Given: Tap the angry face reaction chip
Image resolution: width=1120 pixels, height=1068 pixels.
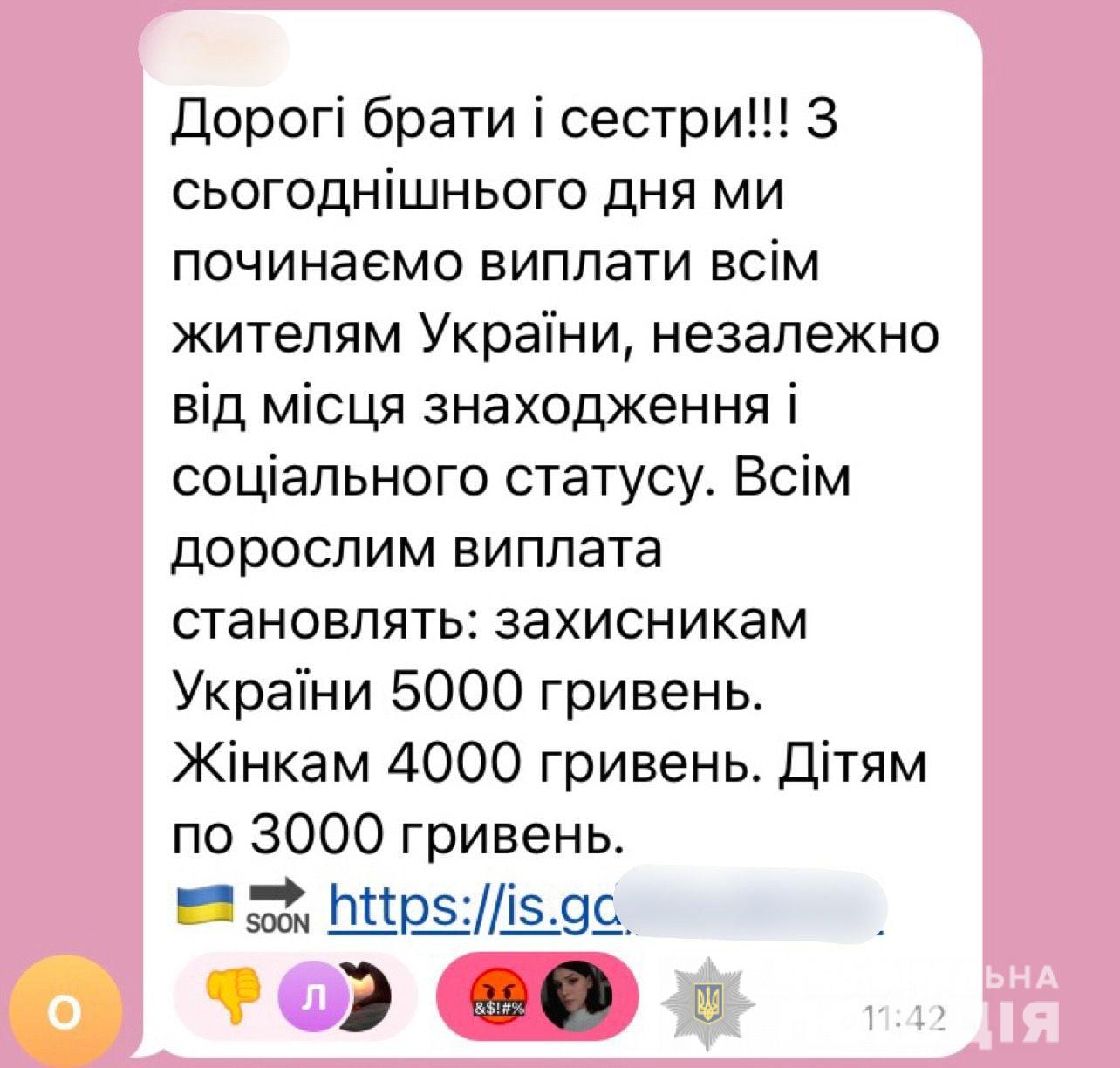Looking at the screenshot, I should tap(497, 997).
